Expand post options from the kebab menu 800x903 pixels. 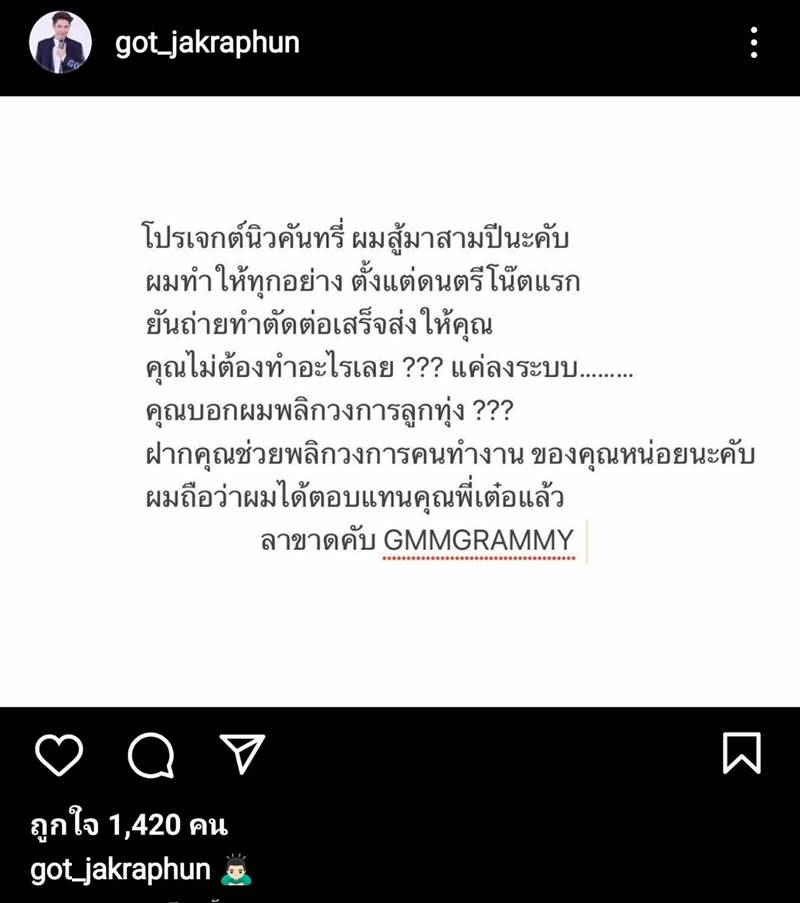coord(753,40)
